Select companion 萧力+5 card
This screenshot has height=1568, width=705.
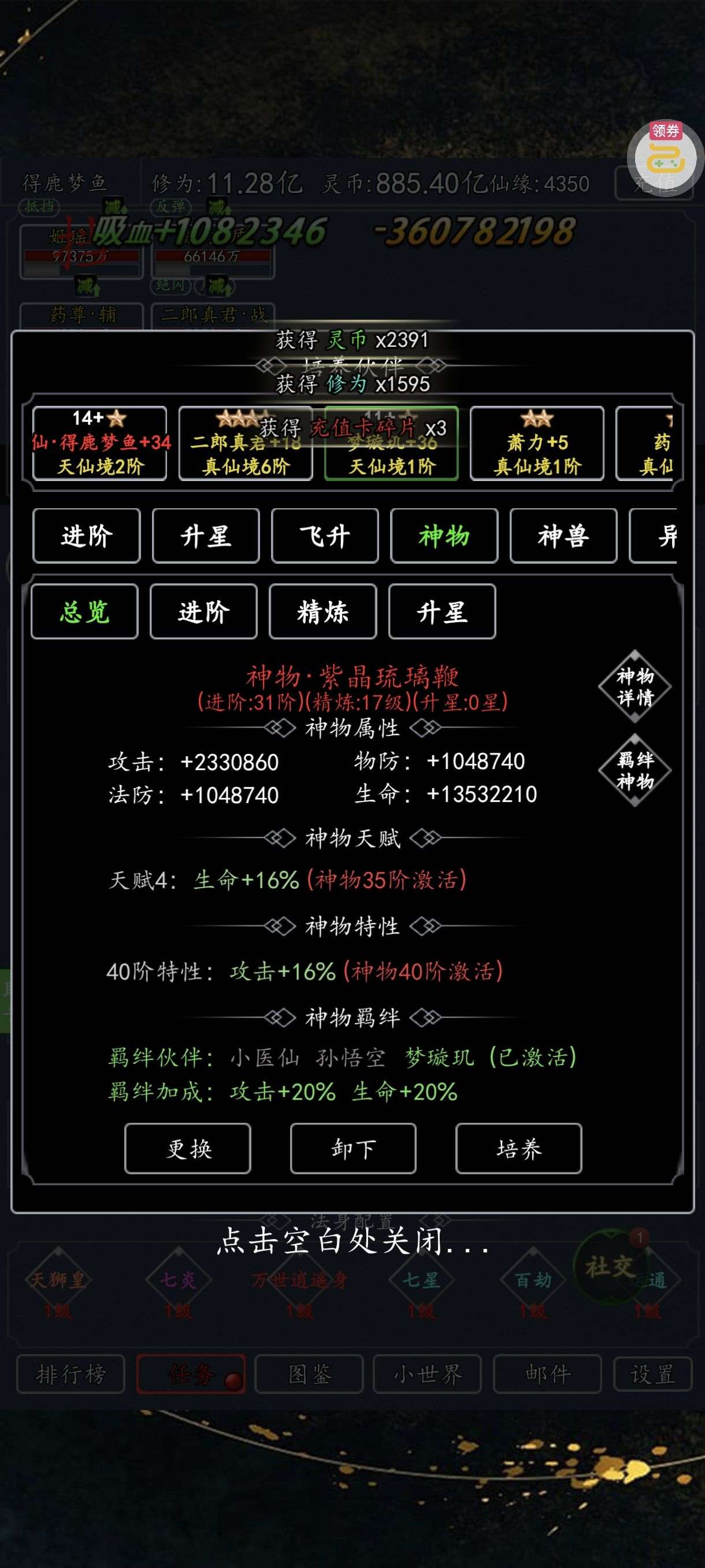[536, 443]
